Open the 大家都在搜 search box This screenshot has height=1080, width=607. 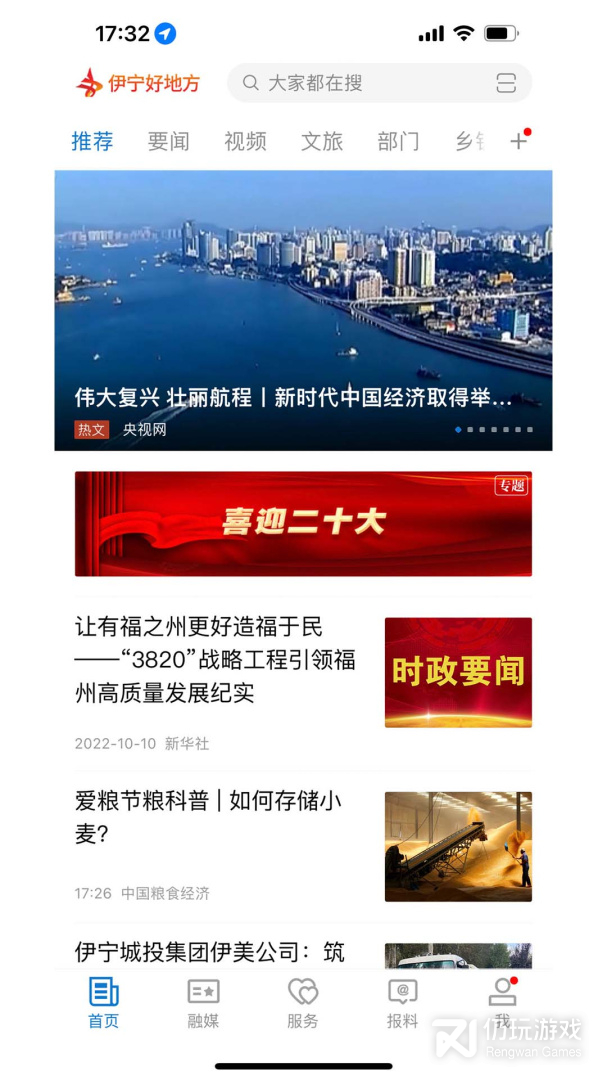tap(360, 83)
